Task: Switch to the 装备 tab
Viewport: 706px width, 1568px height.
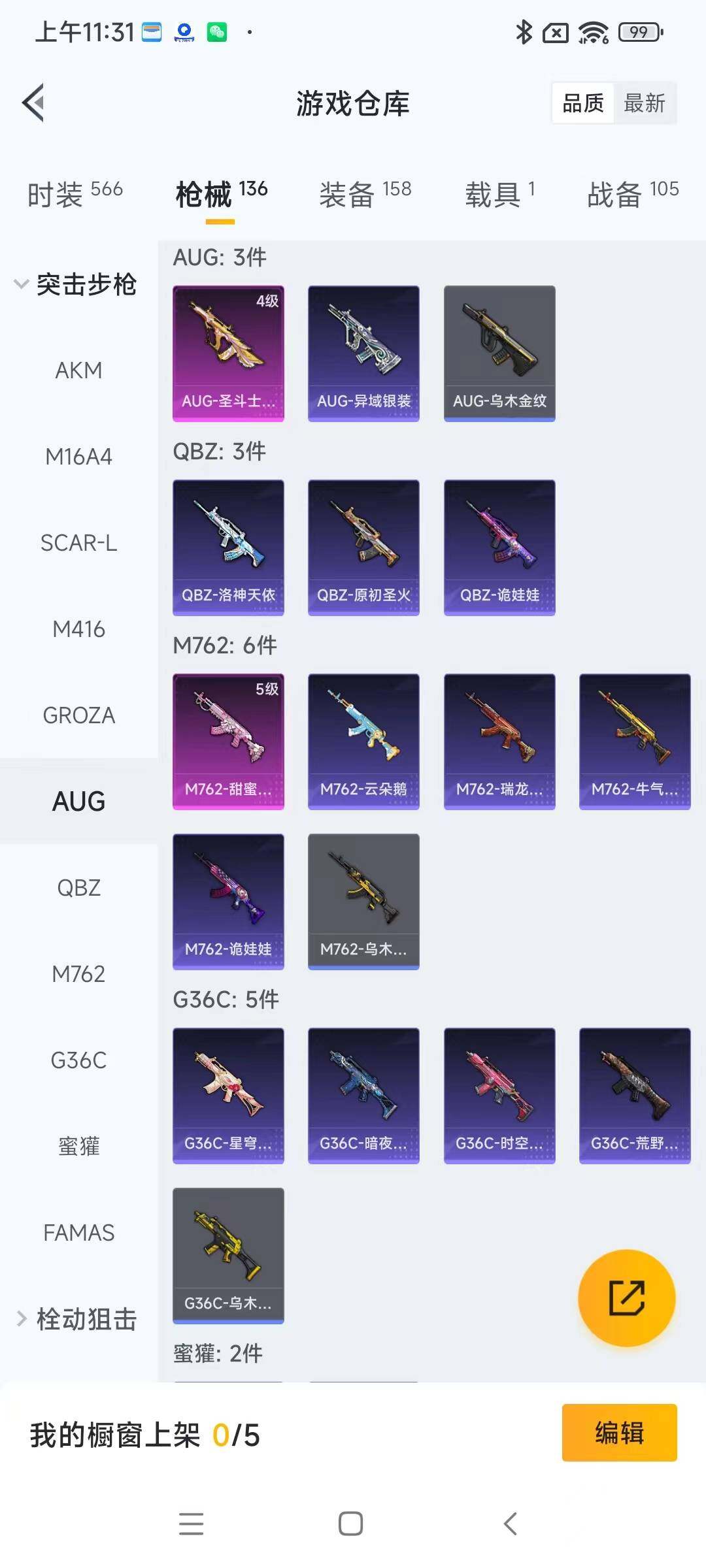Action: coord(365,194)
